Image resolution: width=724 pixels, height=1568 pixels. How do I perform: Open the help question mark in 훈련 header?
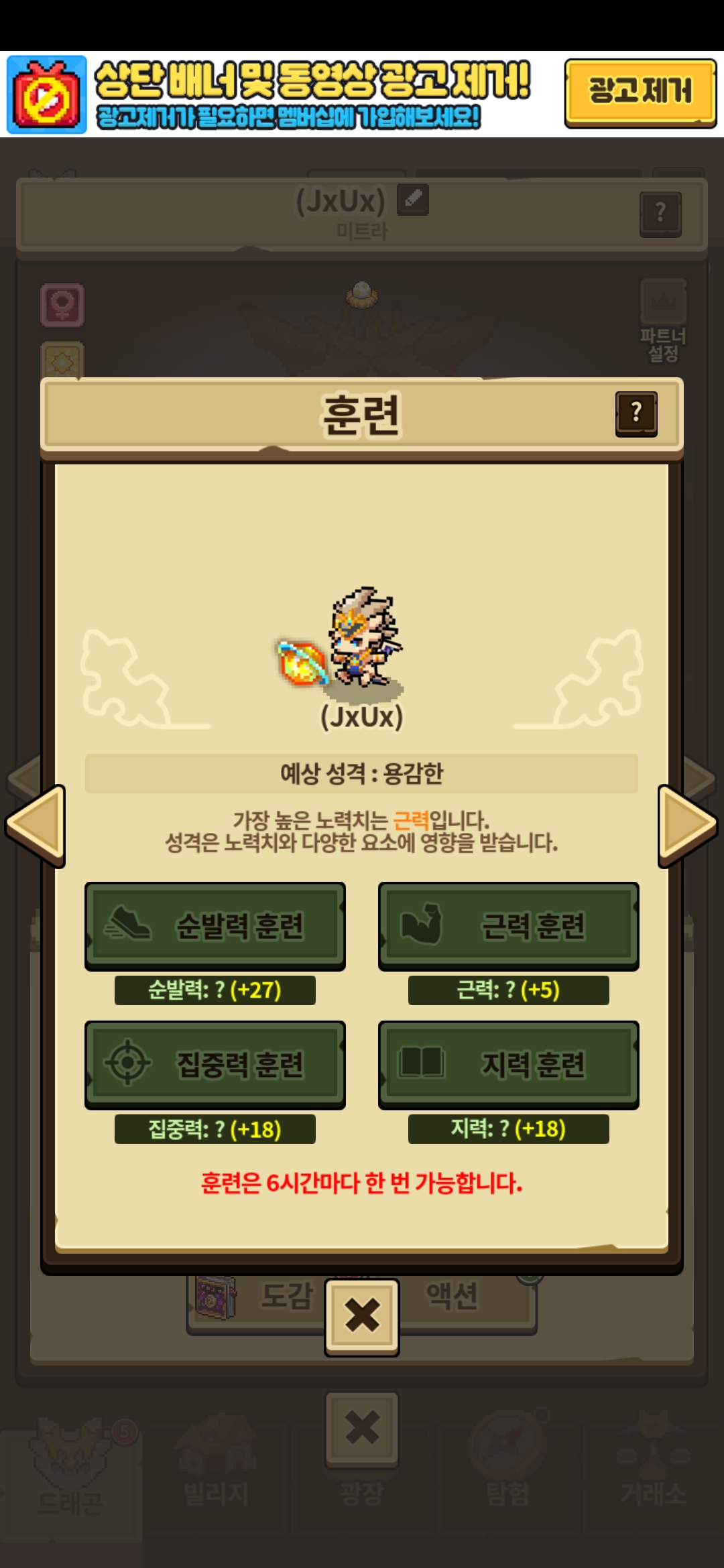636,413
